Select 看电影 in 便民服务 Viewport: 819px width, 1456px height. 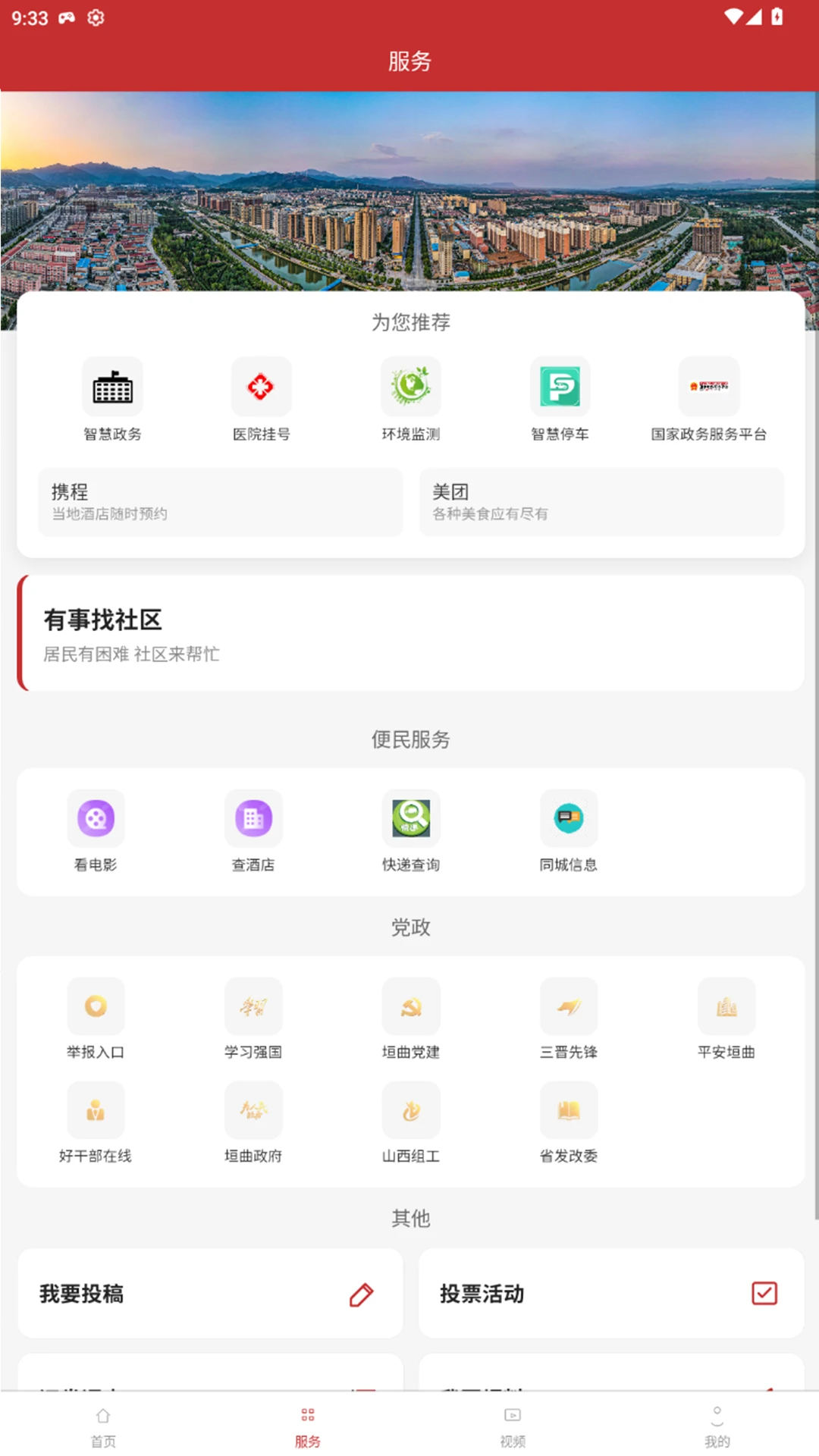[x=96, y=831]
